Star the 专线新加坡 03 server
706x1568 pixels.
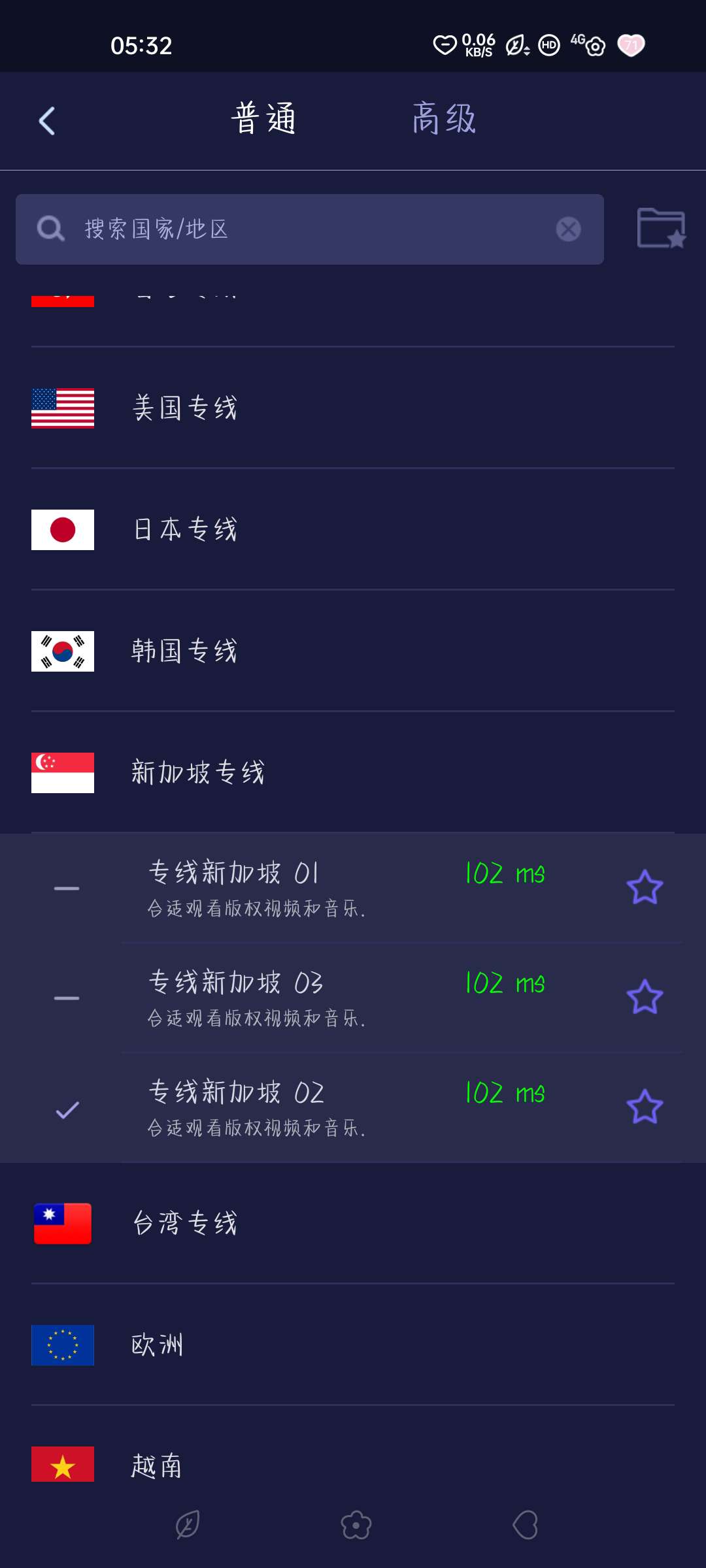tap(645, 997)
